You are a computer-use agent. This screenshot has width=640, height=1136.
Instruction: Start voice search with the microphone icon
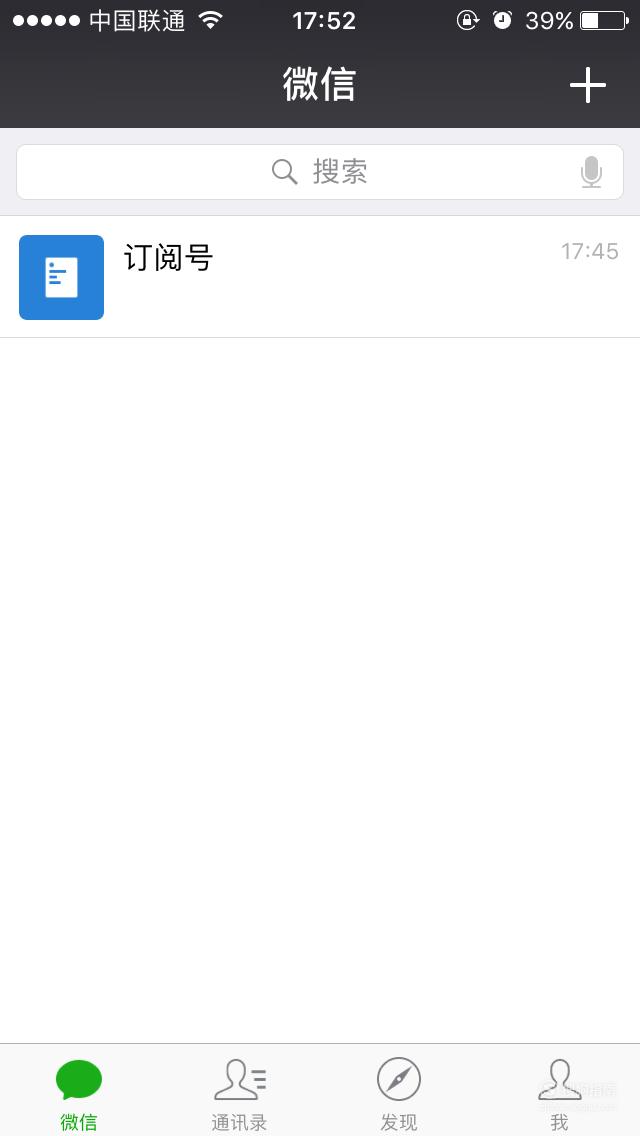click(591, 172)
